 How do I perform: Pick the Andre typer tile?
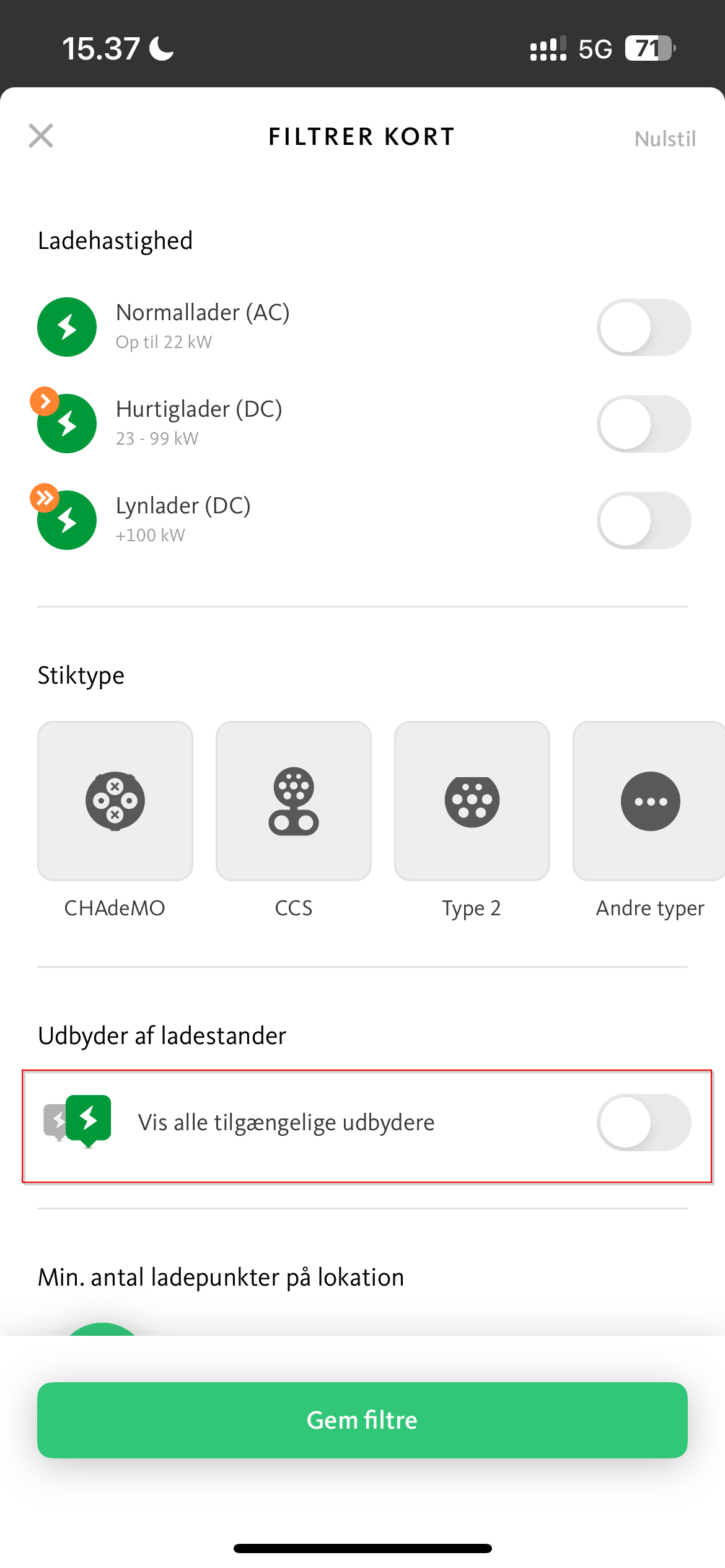pos(649,801)
